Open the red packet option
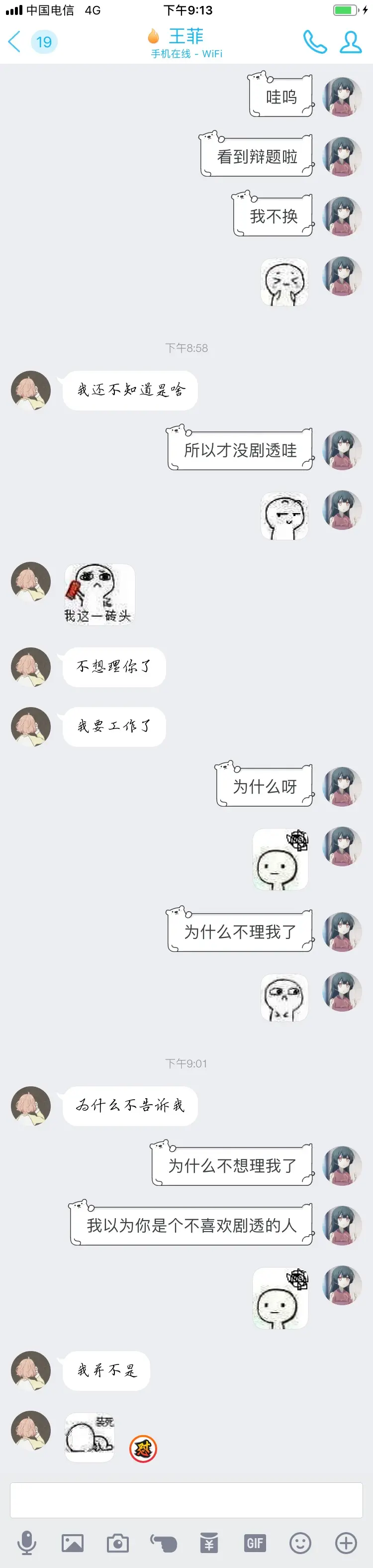373x1568 pixels. (x=209, y=1543)
